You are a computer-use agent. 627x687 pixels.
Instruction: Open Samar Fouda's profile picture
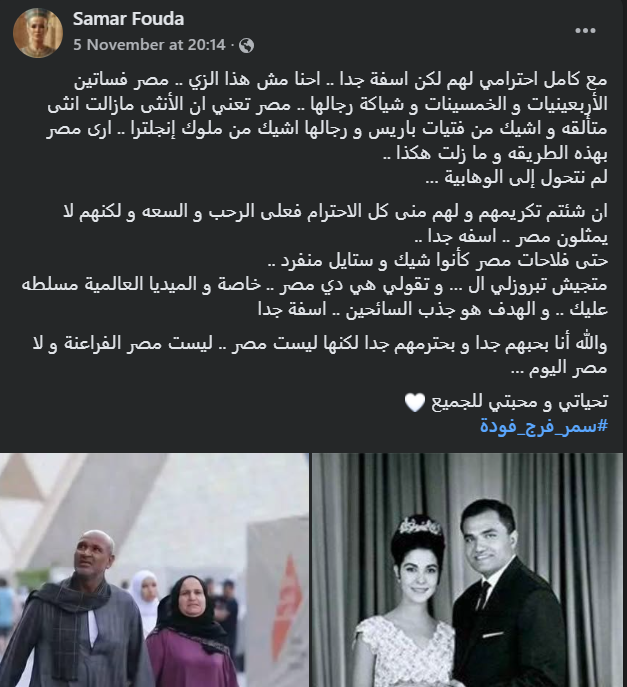(38, 33)
